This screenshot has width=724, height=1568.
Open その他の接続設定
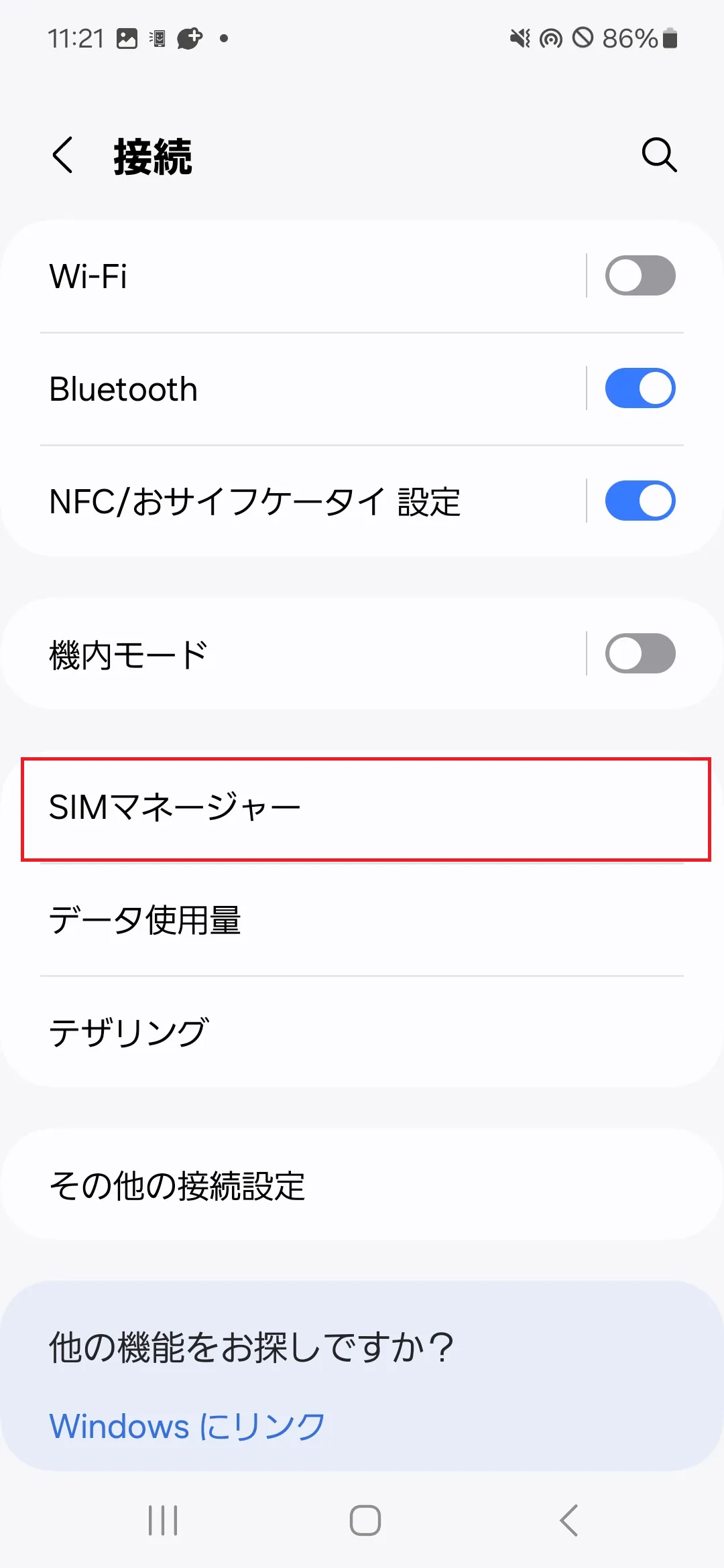[x=362, y=1185]
